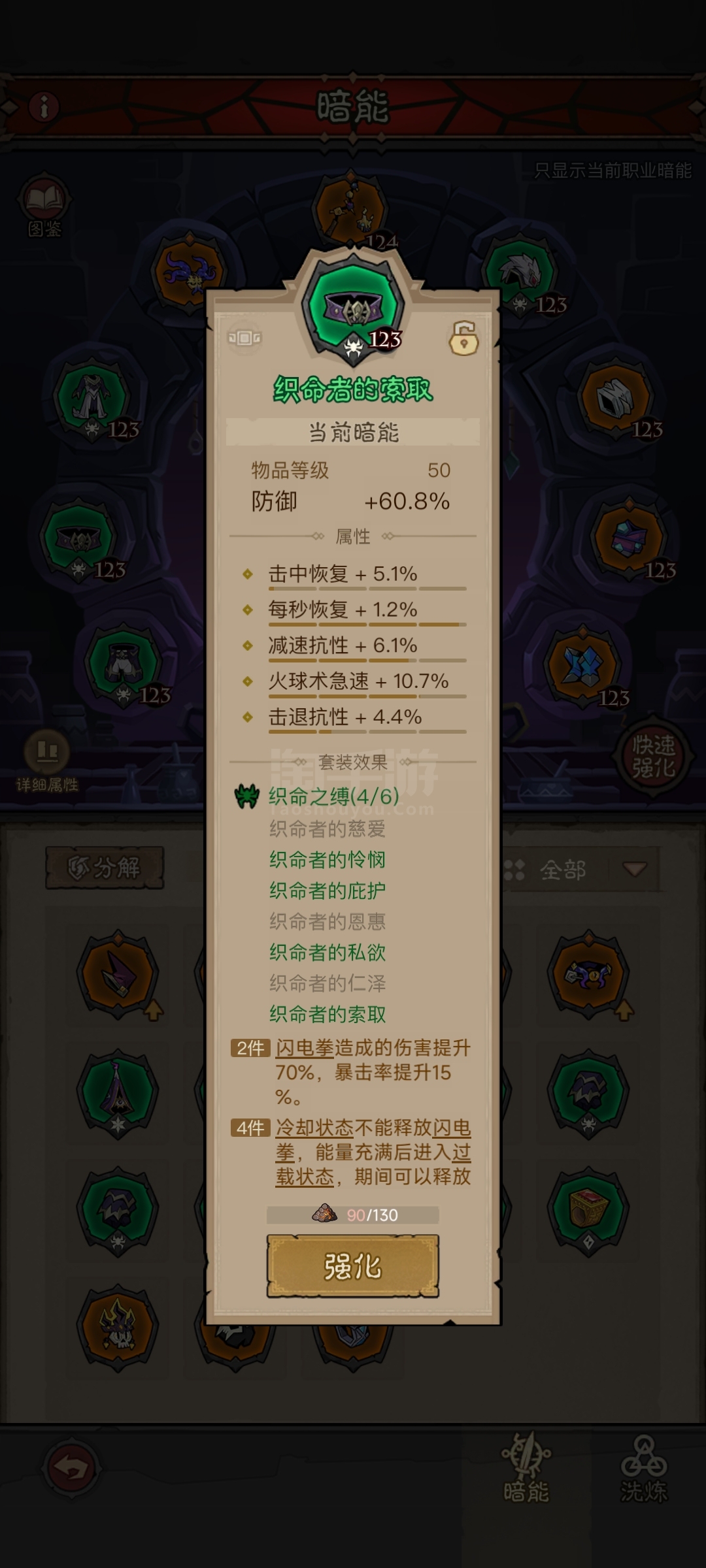Tap the 强化 button to enhance item

352,1266
